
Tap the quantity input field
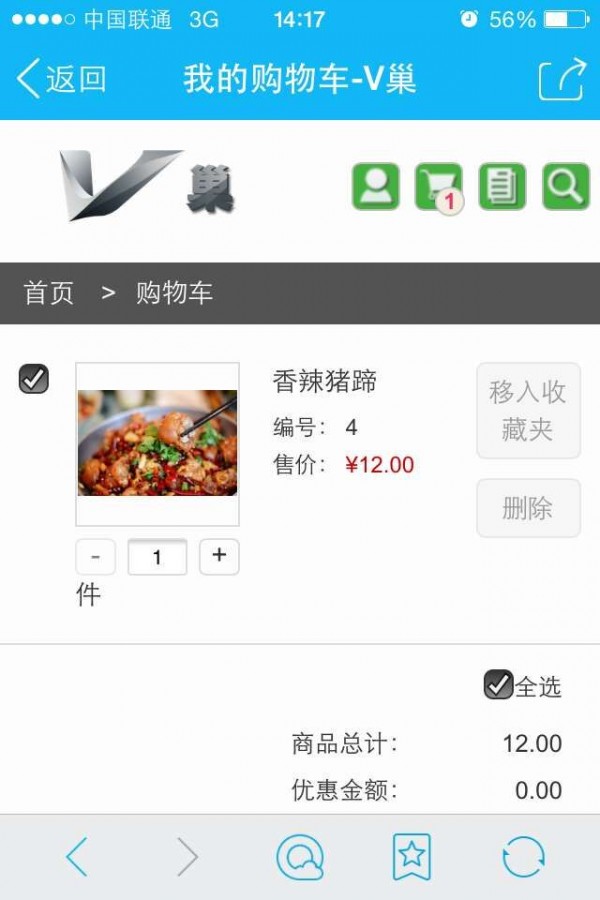157,557
